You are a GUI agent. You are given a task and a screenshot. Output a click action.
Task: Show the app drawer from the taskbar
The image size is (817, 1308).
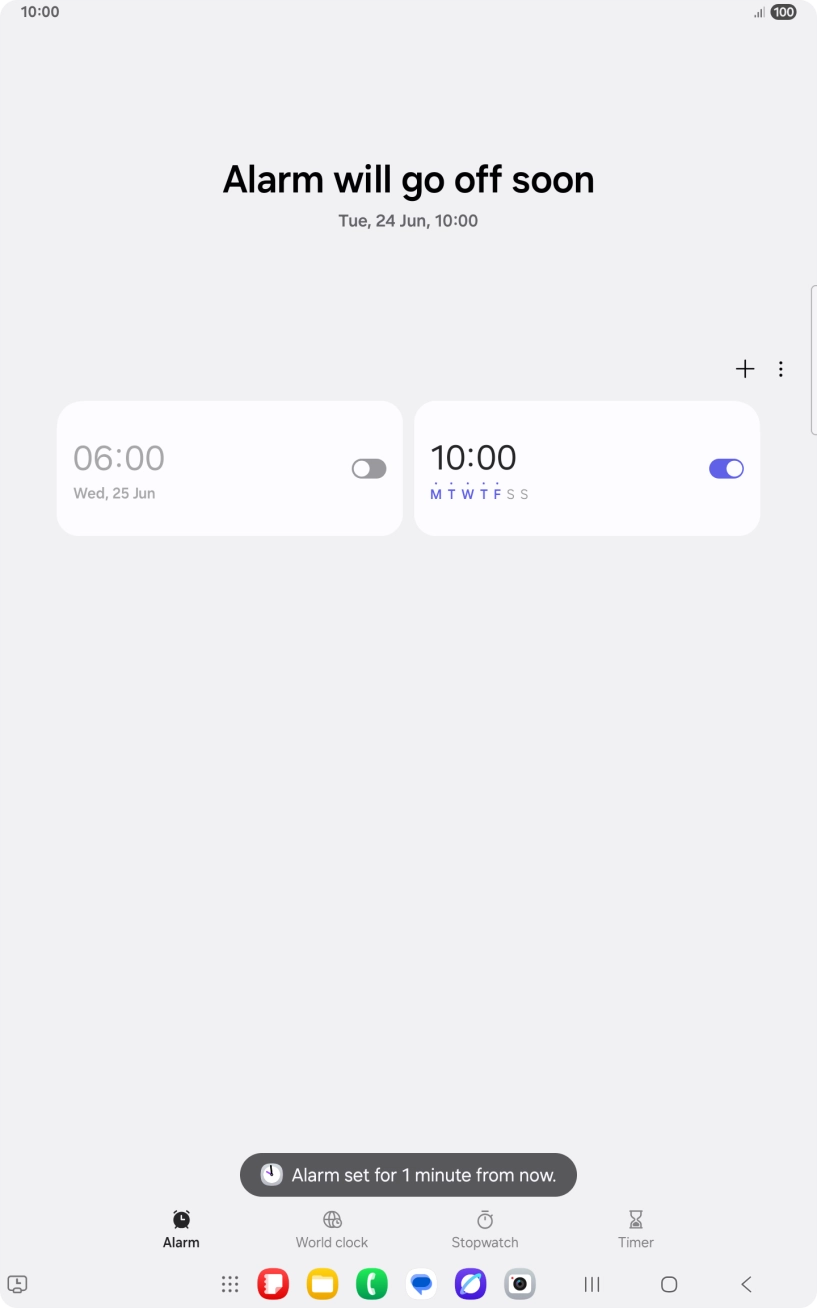(x=229, y=1284)
